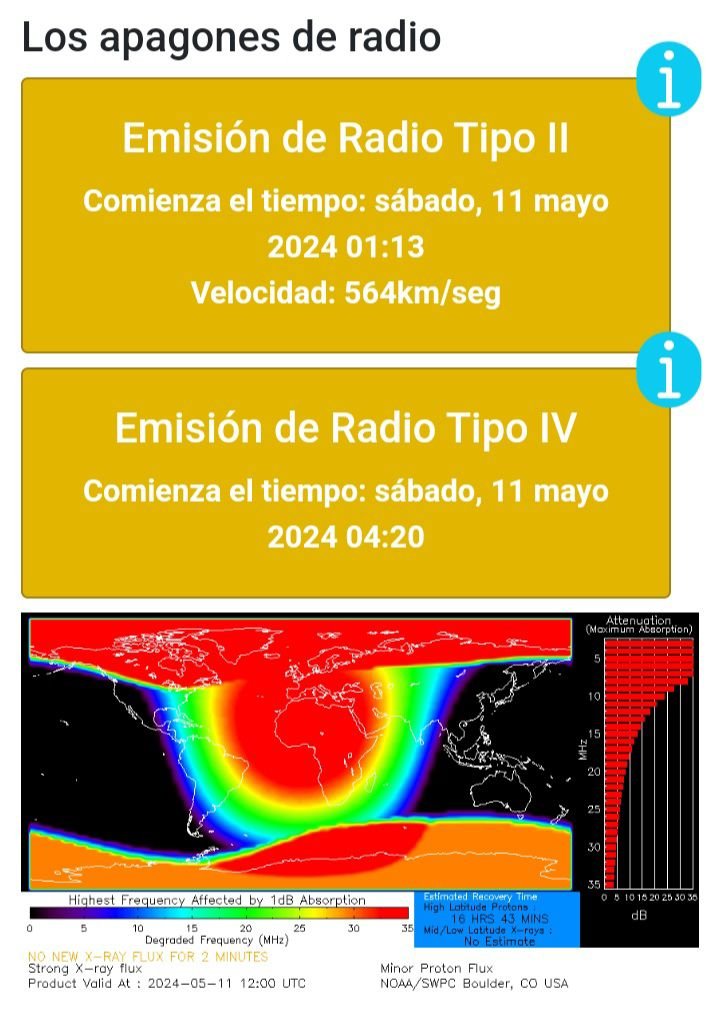Viewport: 720px width, 1016px height.
Task: Open info icon for Emisión de Radio Tipo II
Action: 670,77
